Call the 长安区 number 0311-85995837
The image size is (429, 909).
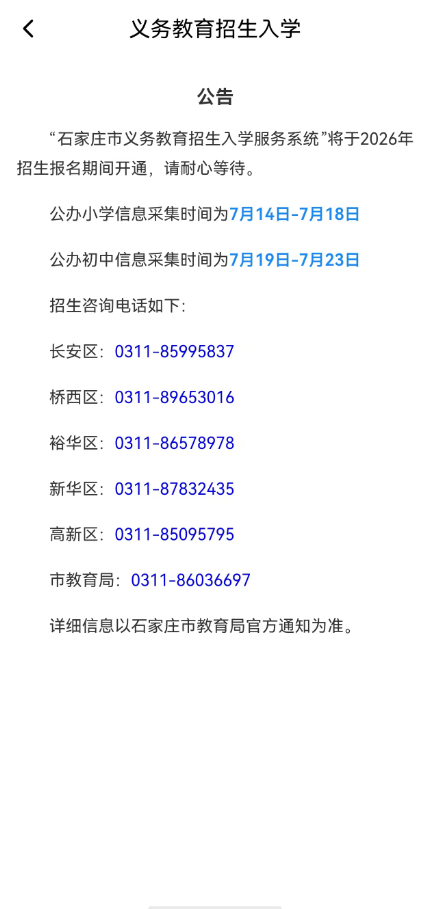tap(174, 351)
